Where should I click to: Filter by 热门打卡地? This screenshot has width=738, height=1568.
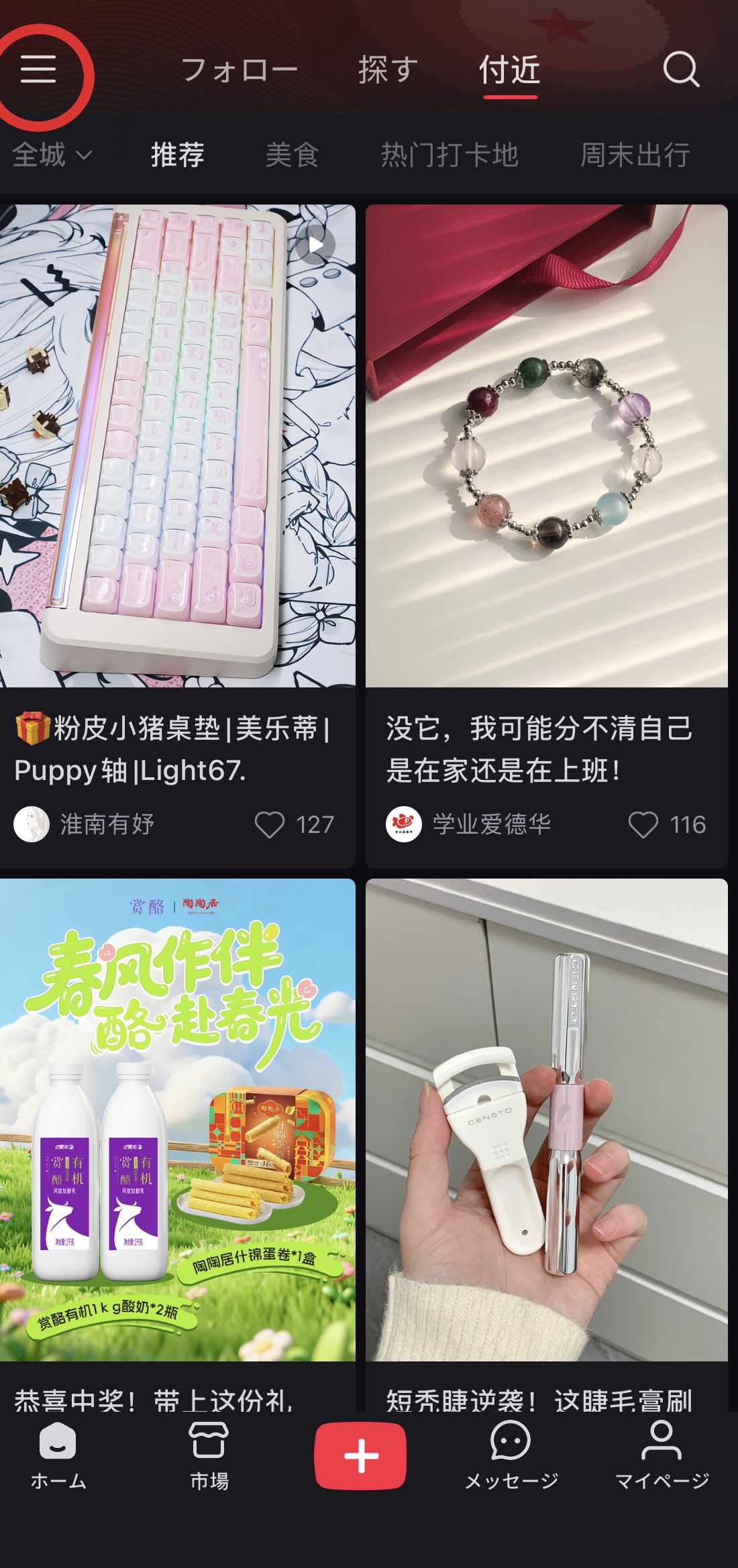point(450,156)
